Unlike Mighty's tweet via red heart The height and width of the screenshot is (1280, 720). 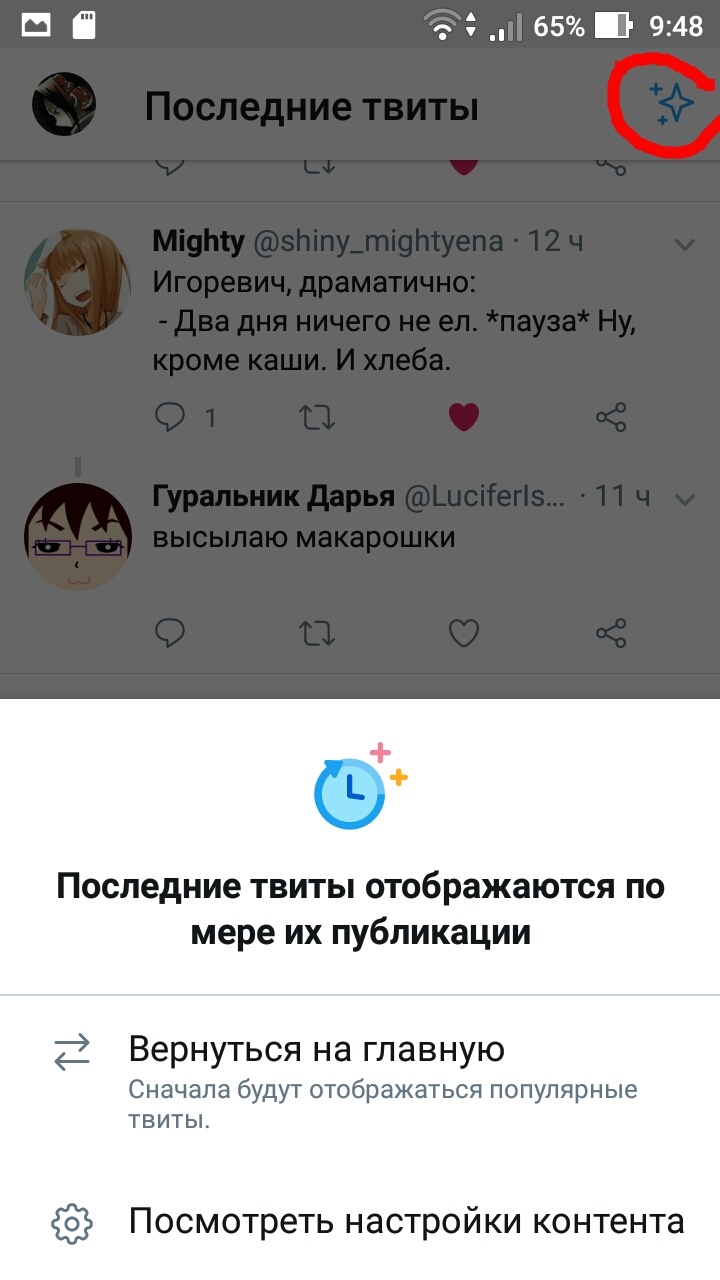463,417
